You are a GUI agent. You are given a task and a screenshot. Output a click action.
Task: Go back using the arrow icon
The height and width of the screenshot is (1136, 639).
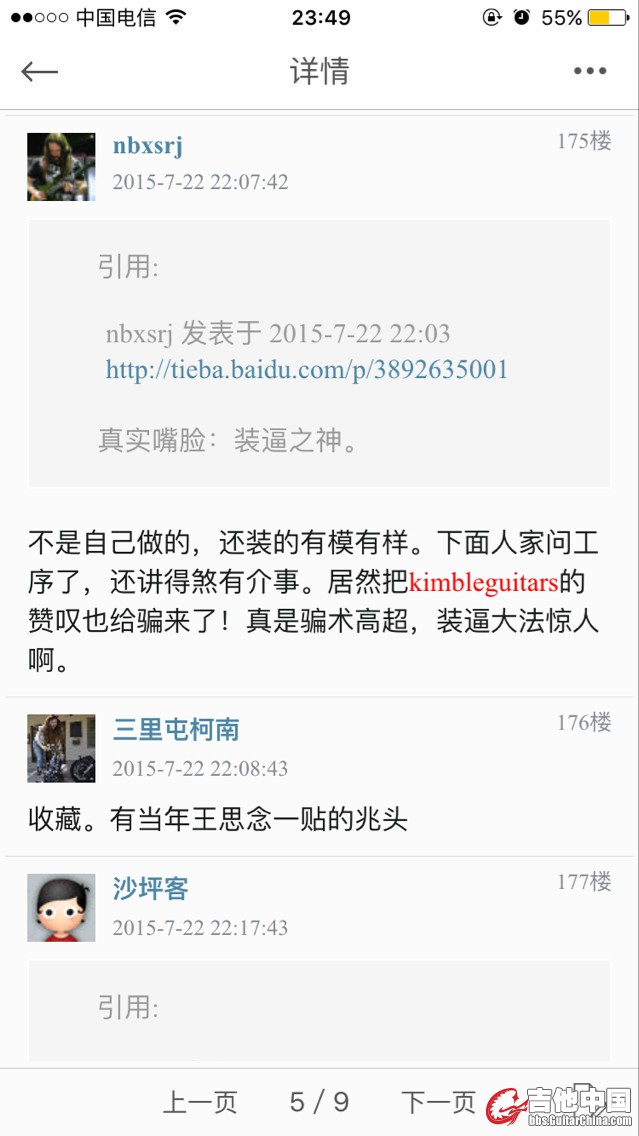40,71
